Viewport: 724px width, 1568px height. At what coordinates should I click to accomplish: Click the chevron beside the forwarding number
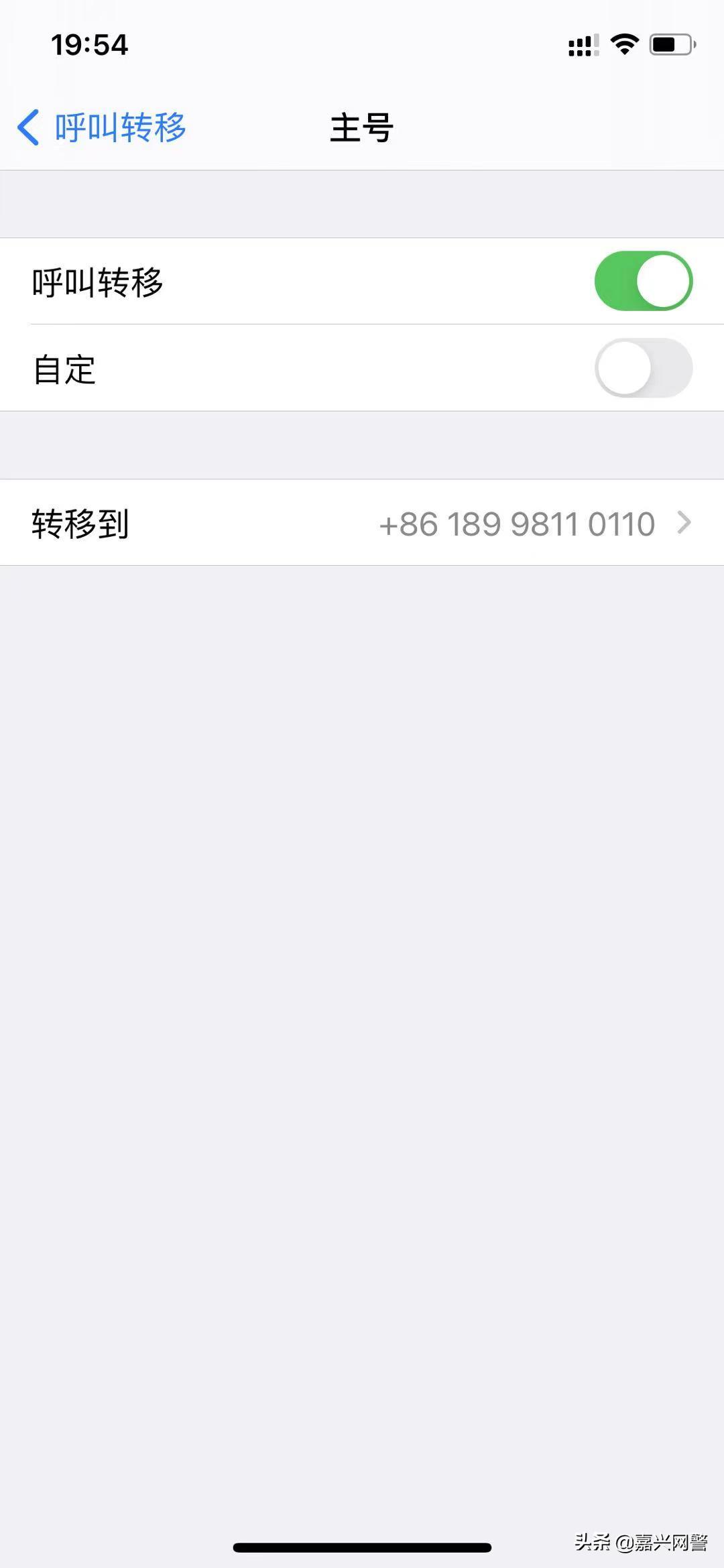click(x=685, y=524)
